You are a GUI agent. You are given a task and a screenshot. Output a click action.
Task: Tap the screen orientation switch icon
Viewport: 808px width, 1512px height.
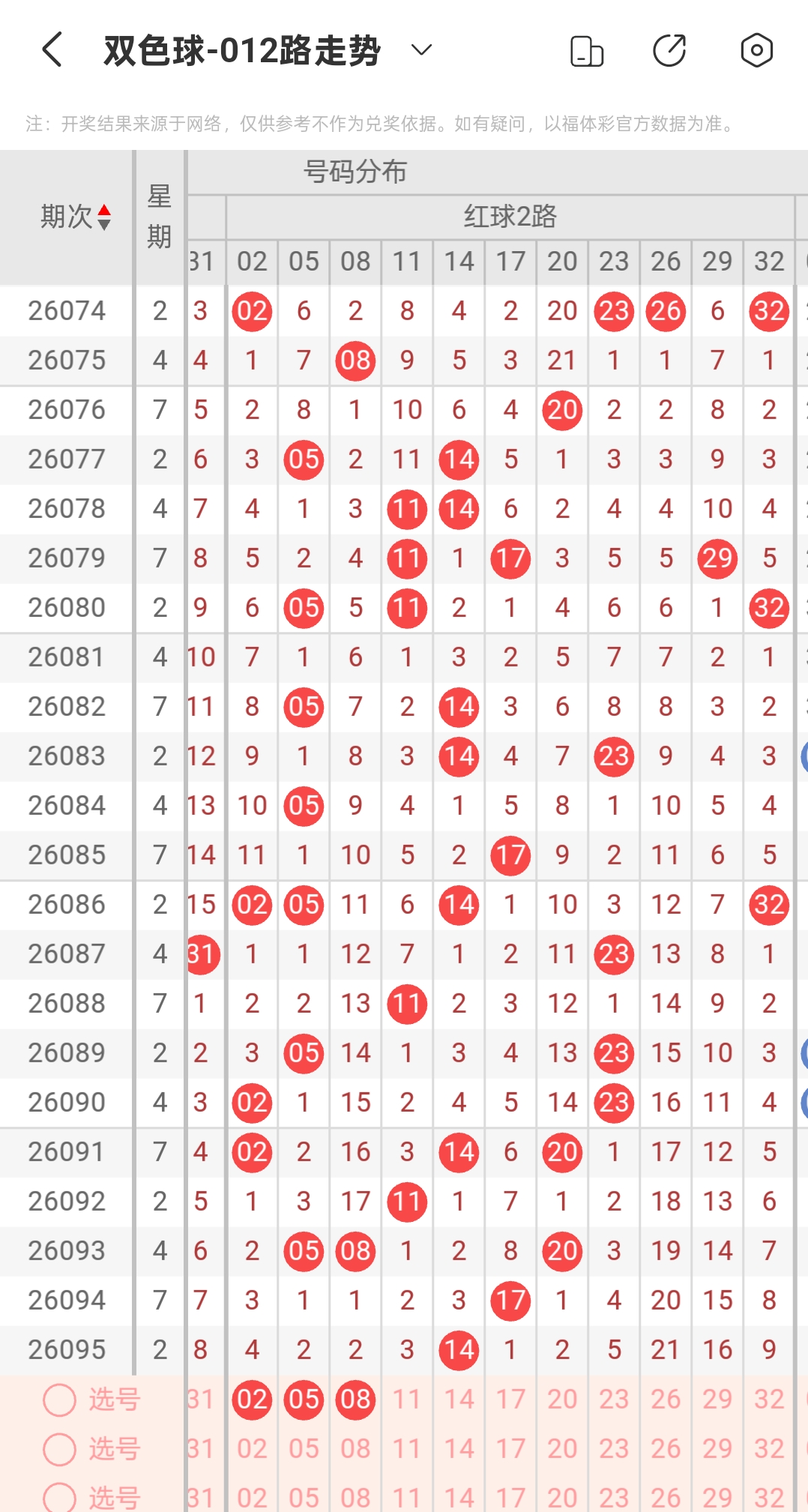click(587, 51)
